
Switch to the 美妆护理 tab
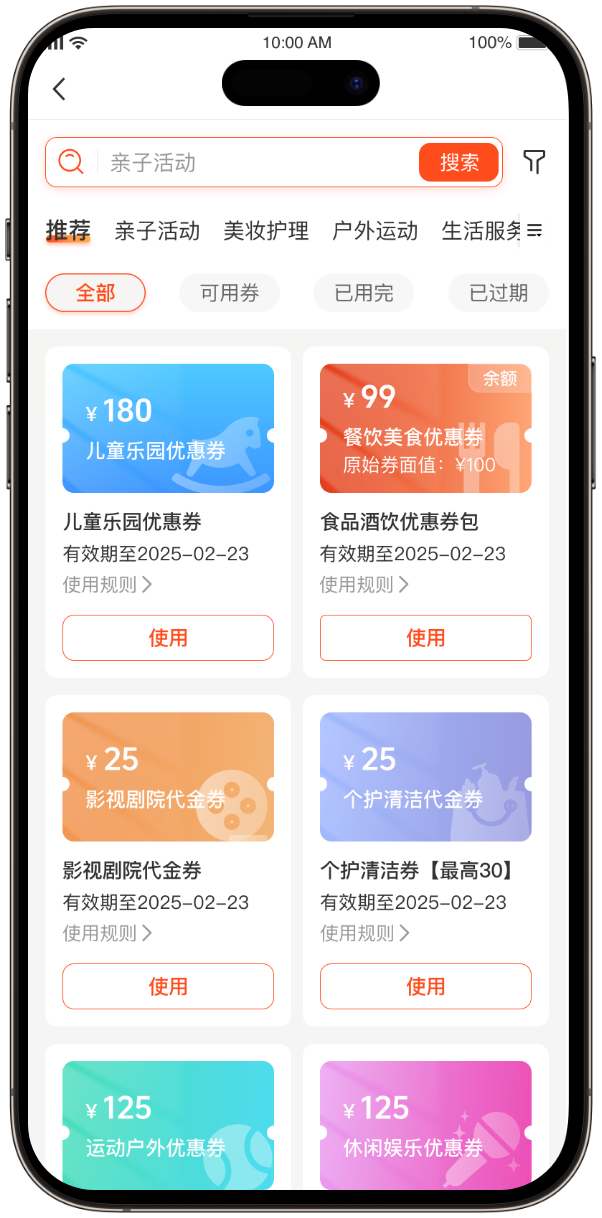(x=266, y=231)
